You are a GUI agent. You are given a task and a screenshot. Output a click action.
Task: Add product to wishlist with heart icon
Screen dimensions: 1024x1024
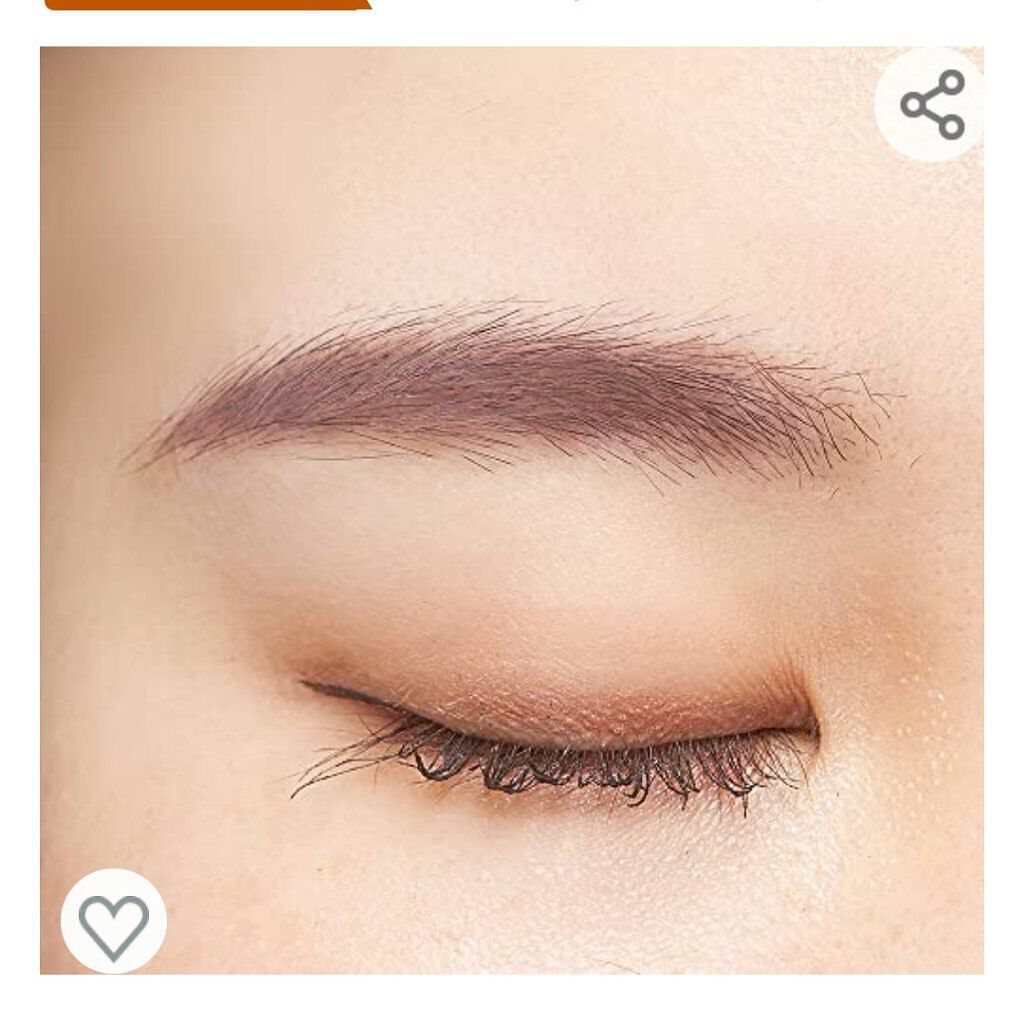click(x=113, y=921)
